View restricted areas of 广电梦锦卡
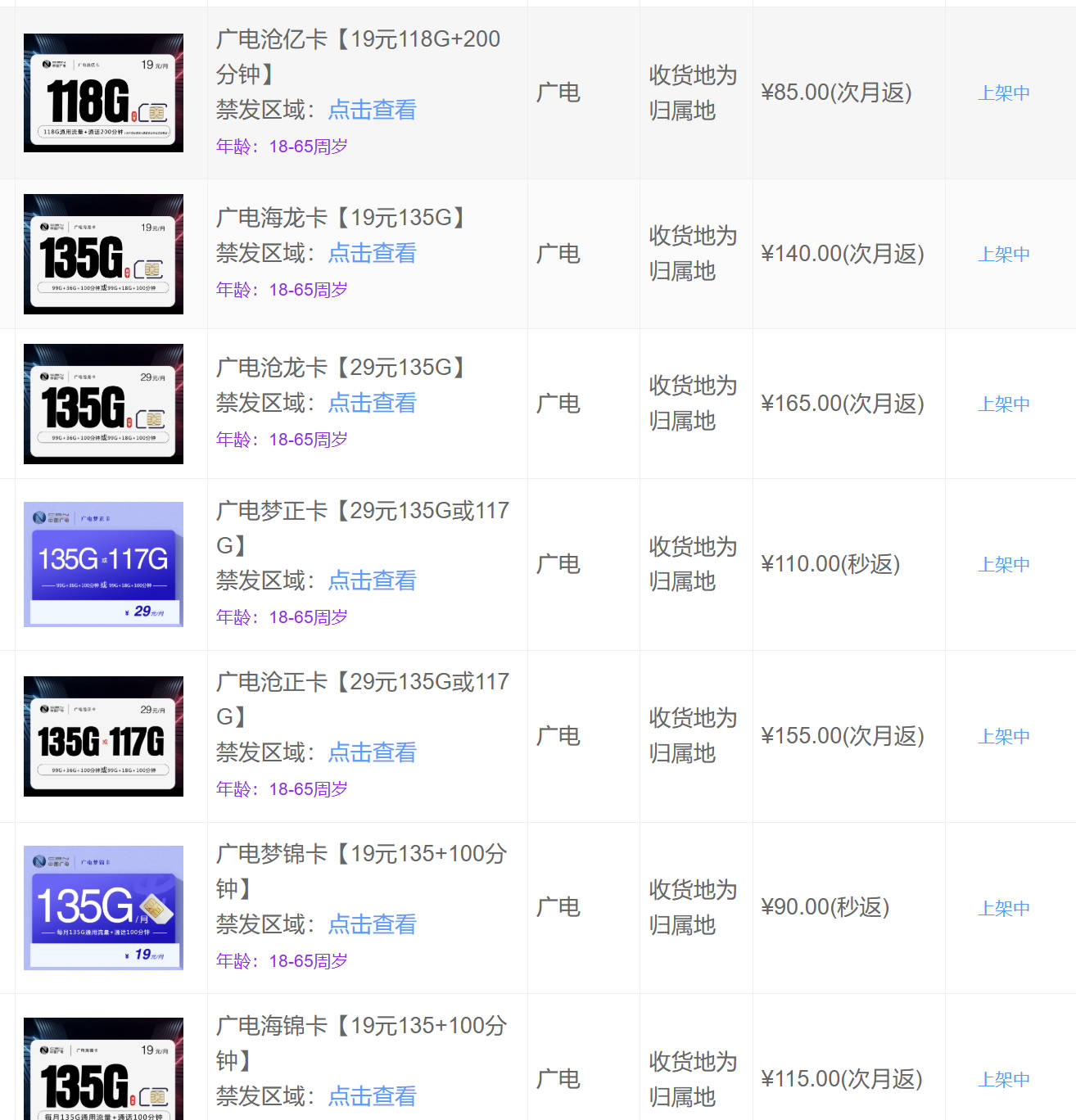The height and width of the screenshot is (1120, 1076). pyautogui.click(x=373, y=924)
